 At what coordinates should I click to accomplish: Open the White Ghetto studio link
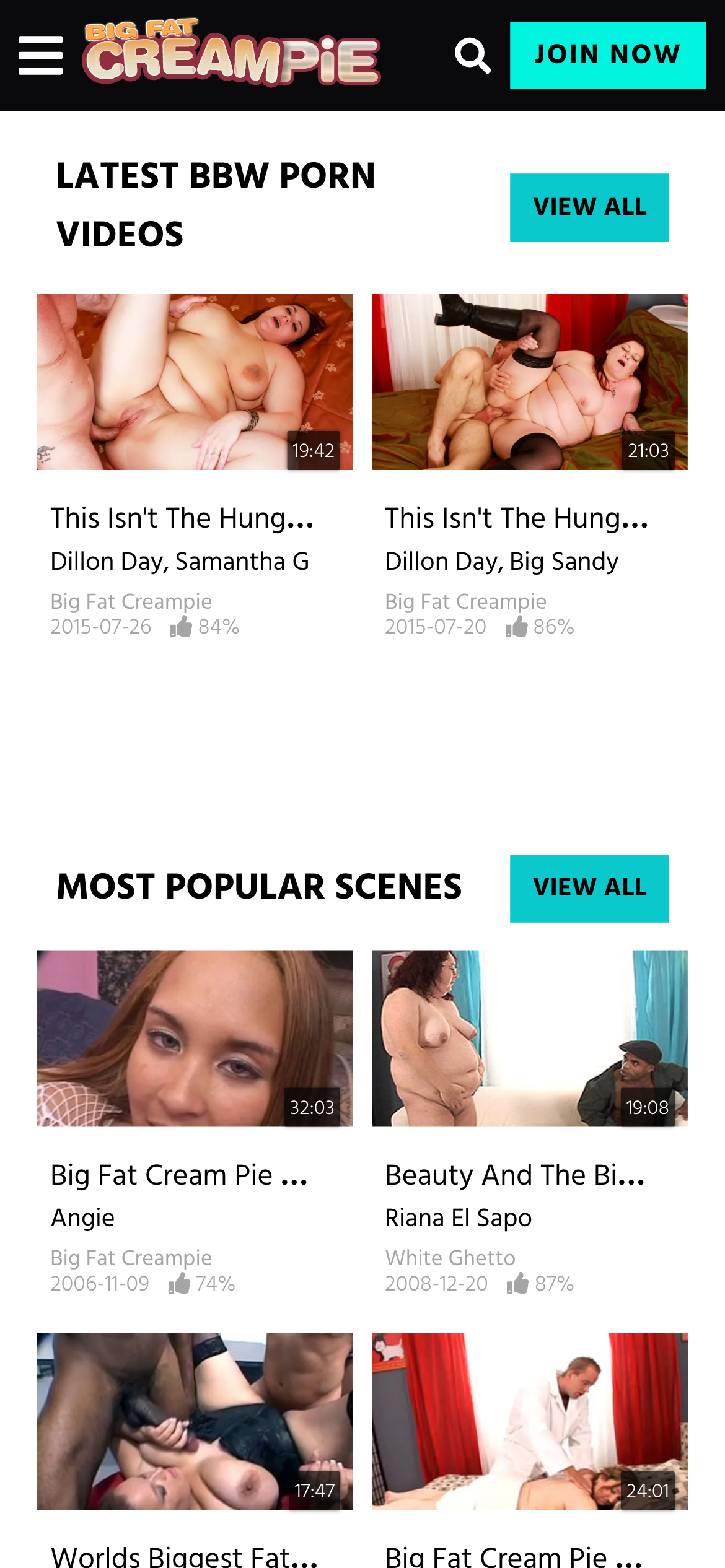click(450, 1258)
